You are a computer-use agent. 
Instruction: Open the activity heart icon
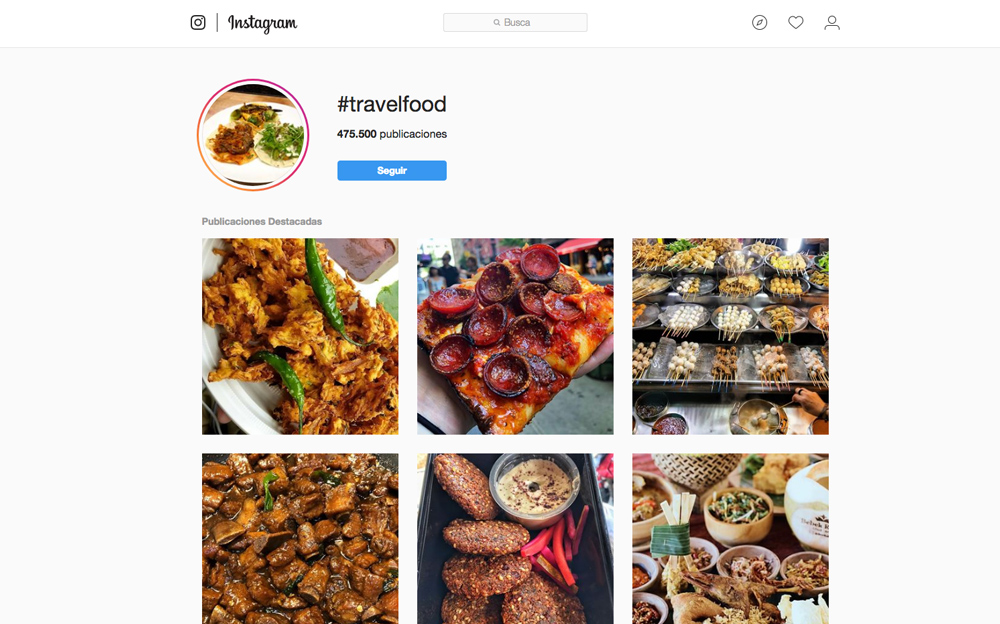click(796, 23)
